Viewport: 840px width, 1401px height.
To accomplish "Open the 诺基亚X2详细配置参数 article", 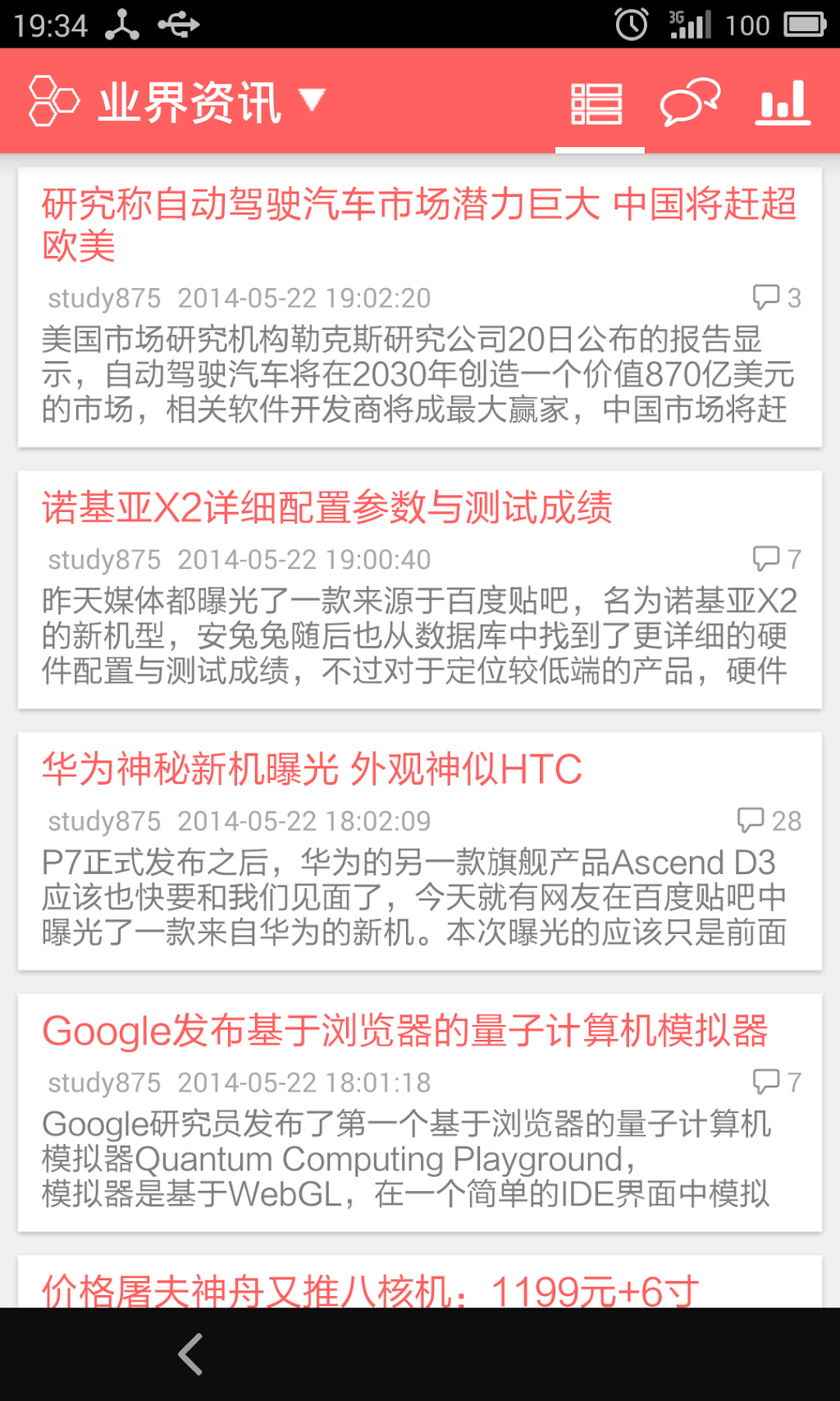I will [328, 507].
